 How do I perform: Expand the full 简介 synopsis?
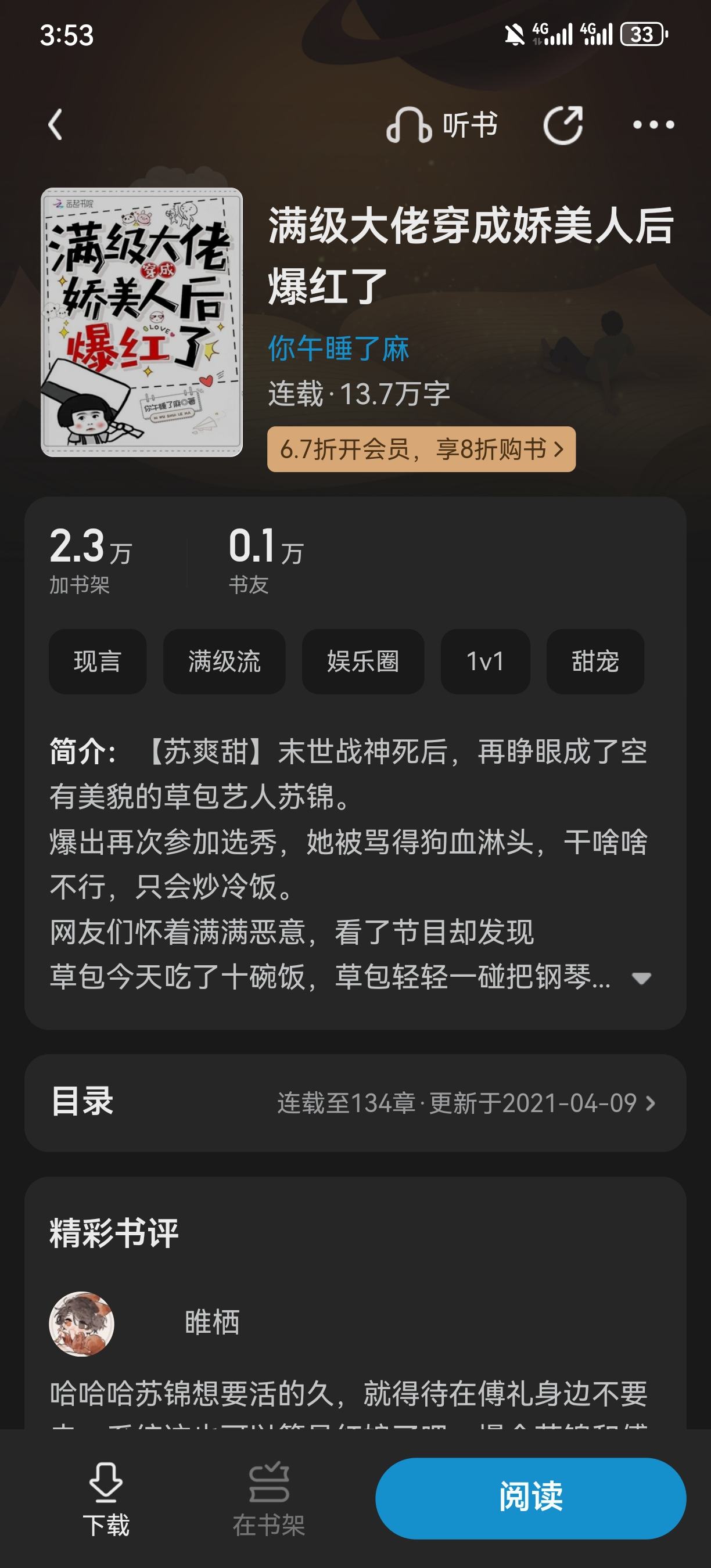pyautogui.click(x=641, y=978)
